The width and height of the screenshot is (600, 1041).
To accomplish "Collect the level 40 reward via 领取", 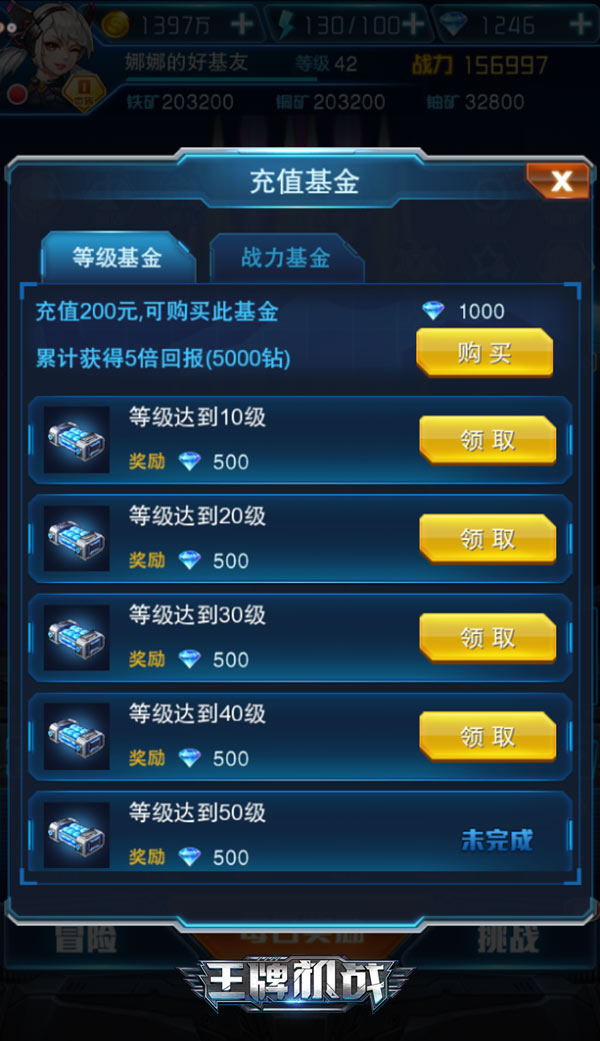I will [x=487, y=737].
